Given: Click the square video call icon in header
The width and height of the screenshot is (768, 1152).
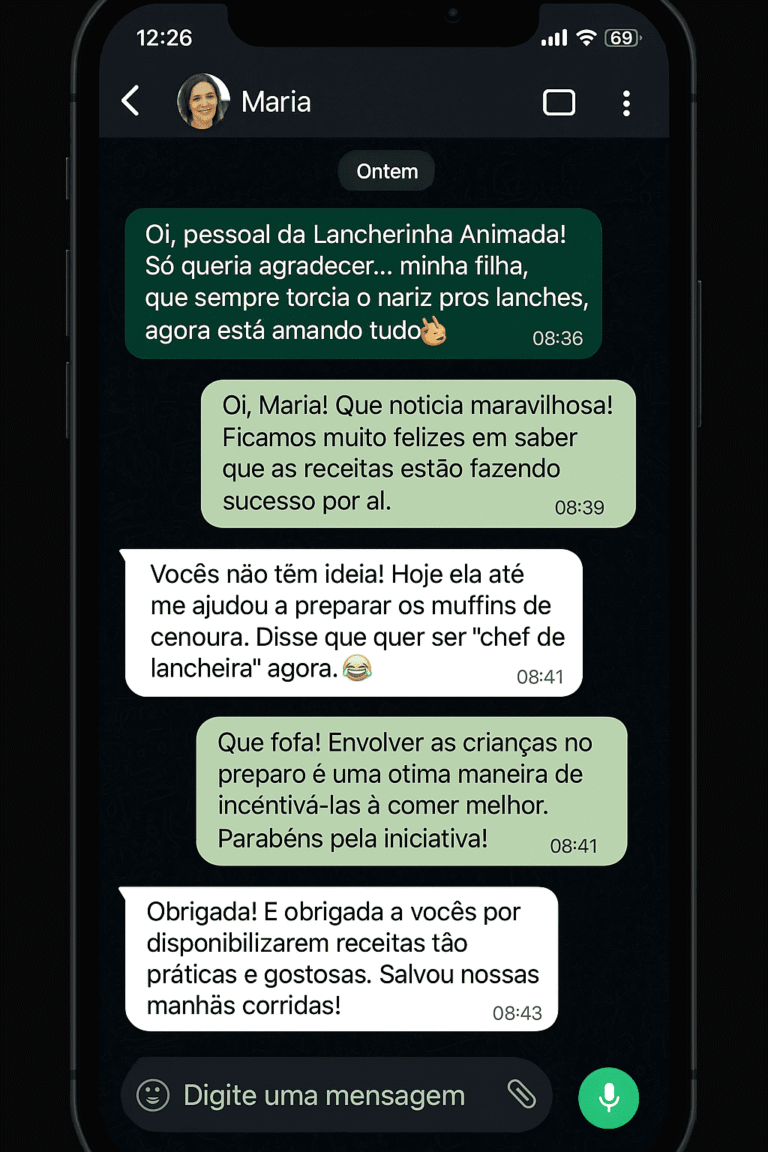Looking at the screenshot, I should click(558, 101).
